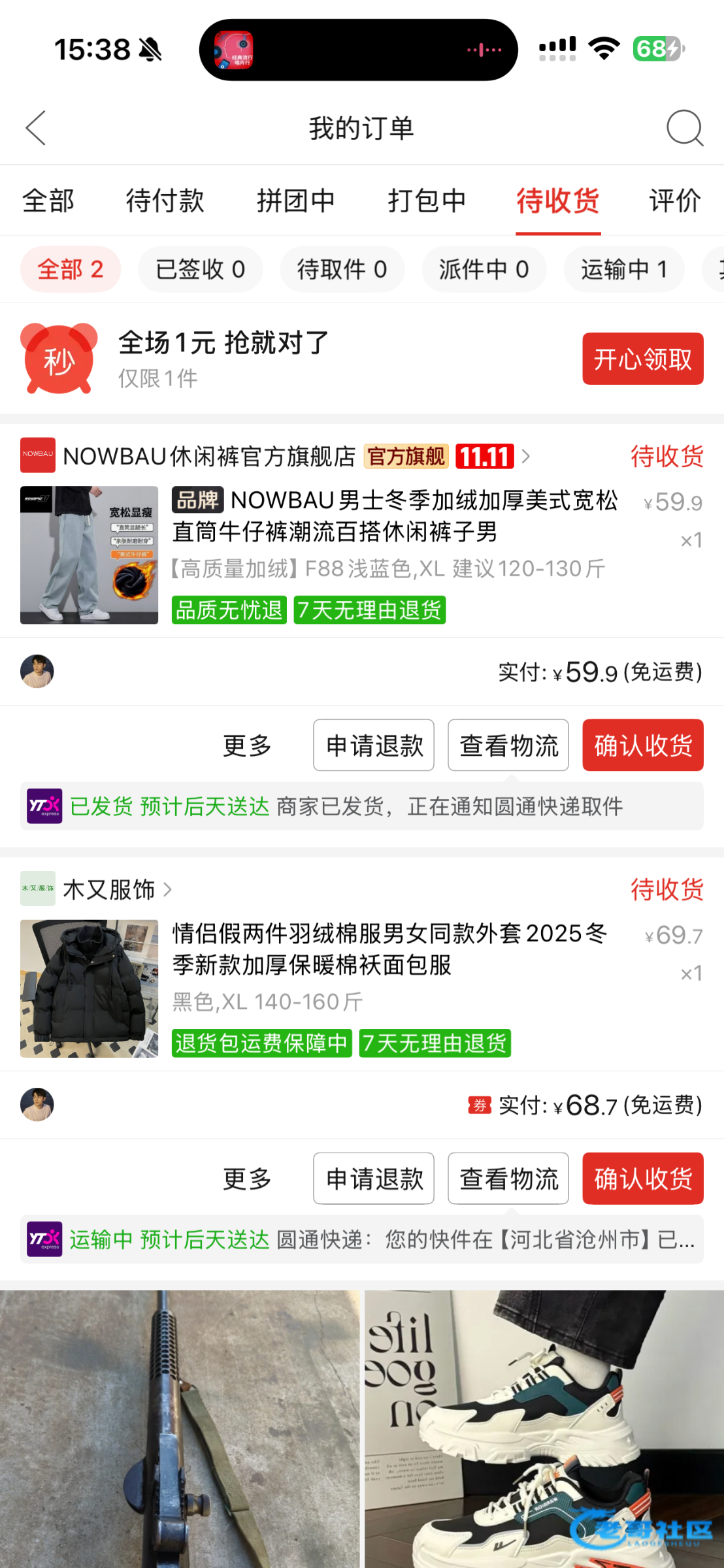Confirm receipt of the 木又服饰 jacket
The height and width of the screenshot is (1568, 724).
pyautogui.click(x=643, y=1179)
